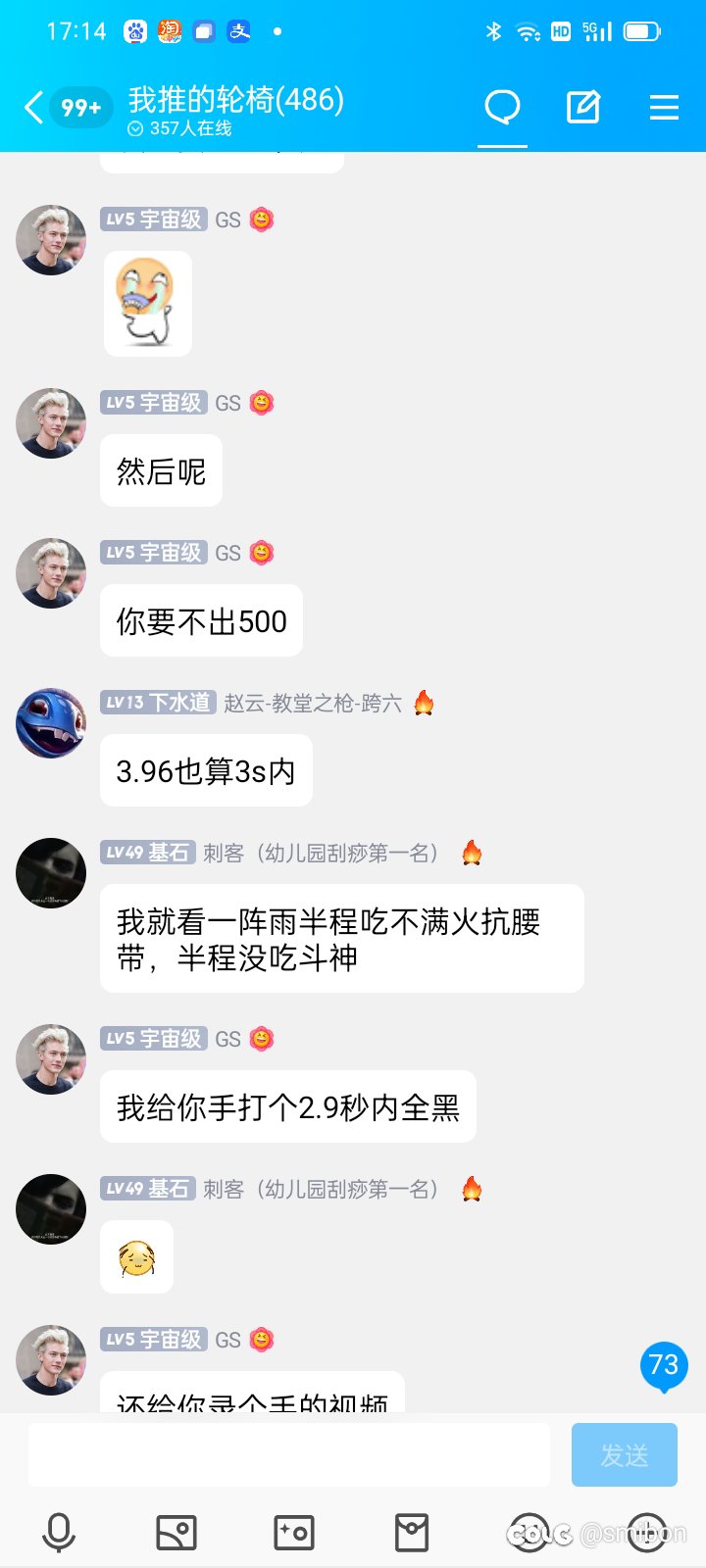Open the chat bubble tab in header

[502, 107]
